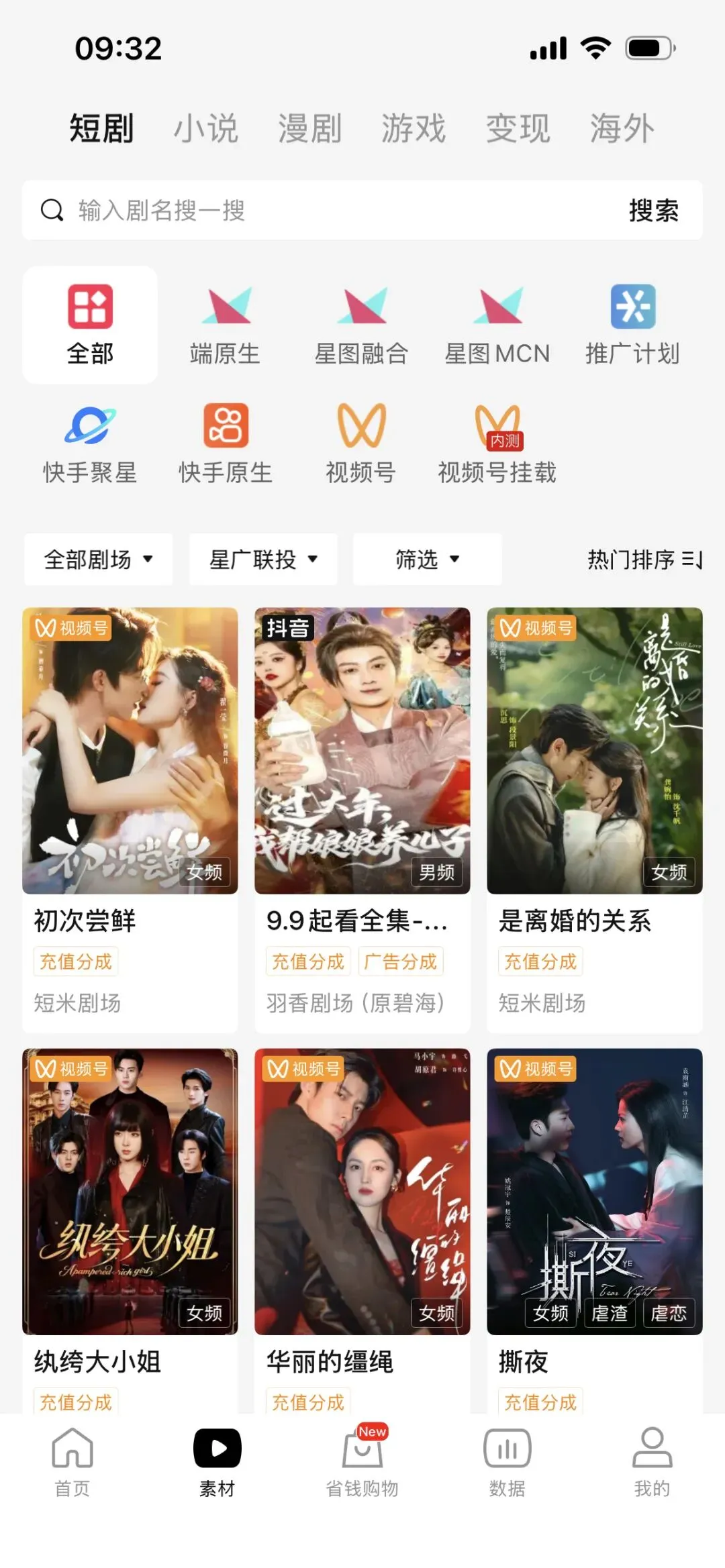Image resolution: width=725 pixels, height=1568 pixels.
Task: Expand the 全部剧场 dropdown
Action: click(99, 559)
